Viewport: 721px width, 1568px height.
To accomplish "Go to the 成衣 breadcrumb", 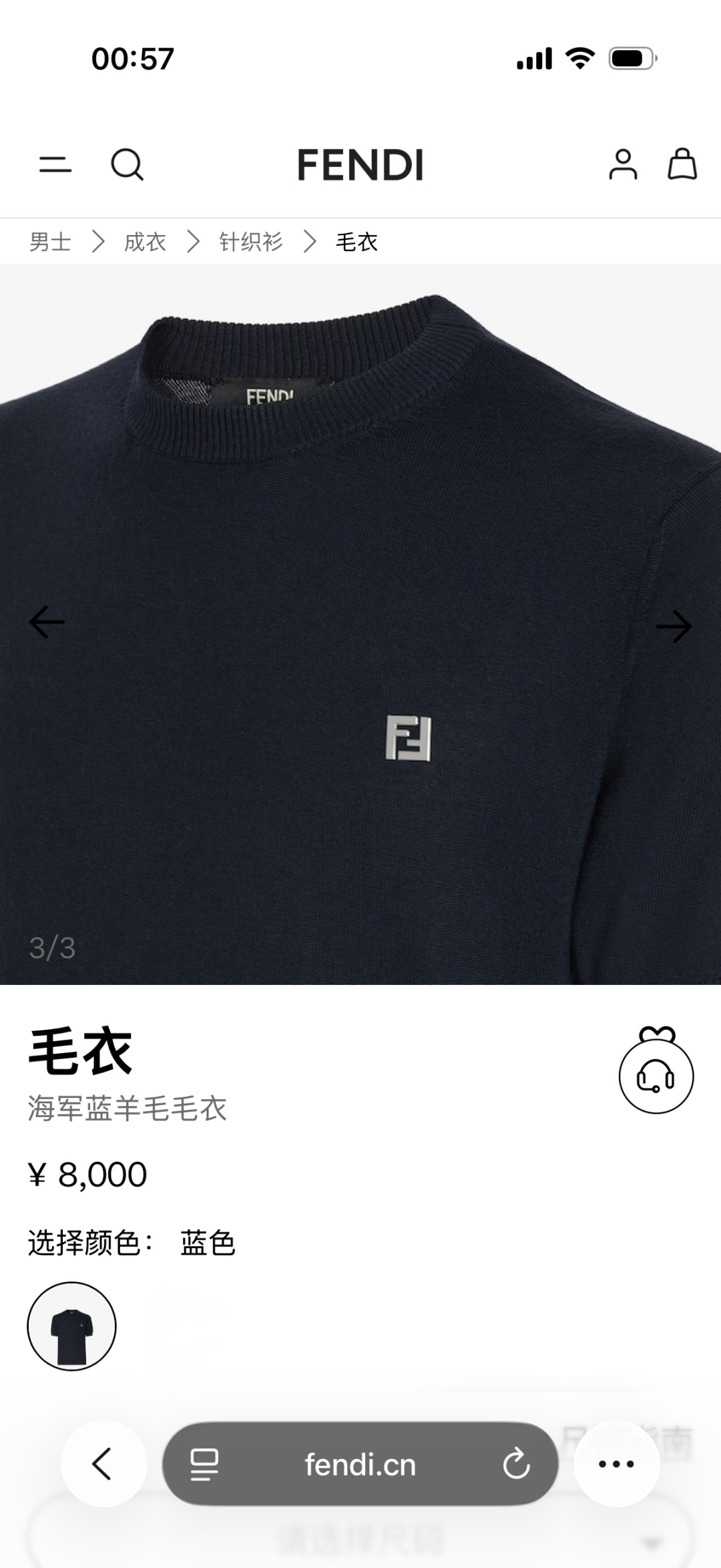I will pyautogui.click(x=145, y=242).
